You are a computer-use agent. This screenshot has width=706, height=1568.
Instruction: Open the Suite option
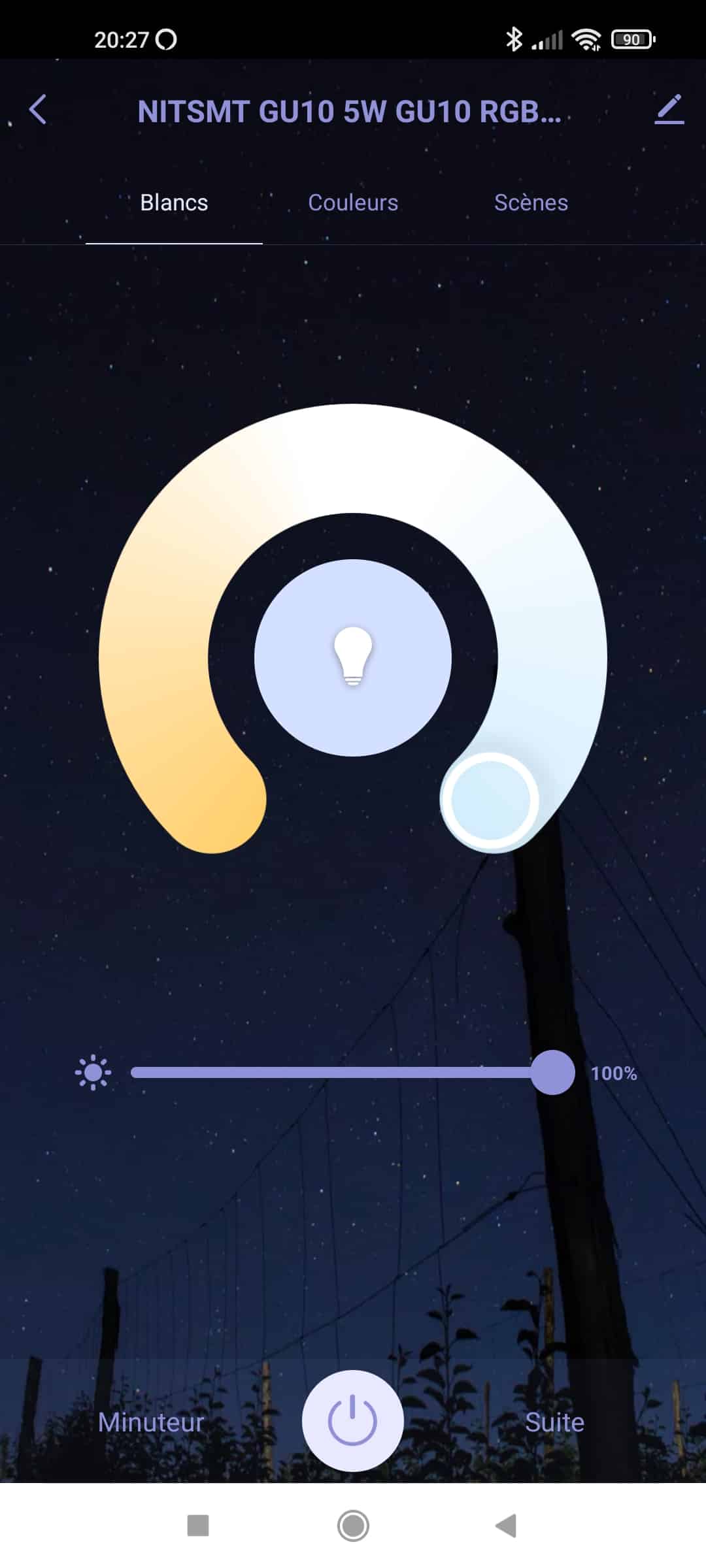pos(554,1422)
